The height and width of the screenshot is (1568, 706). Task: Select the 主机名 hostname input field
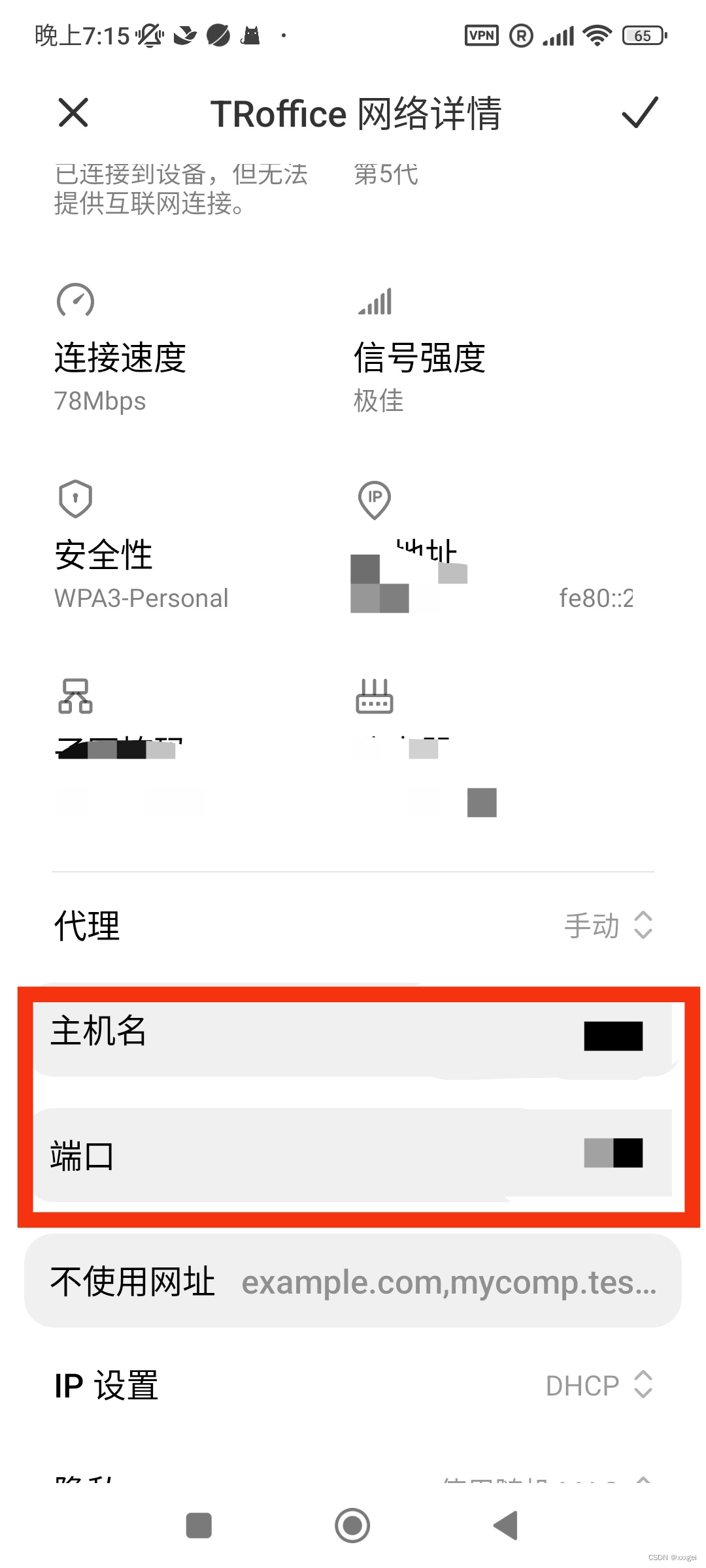point(353,1036)
